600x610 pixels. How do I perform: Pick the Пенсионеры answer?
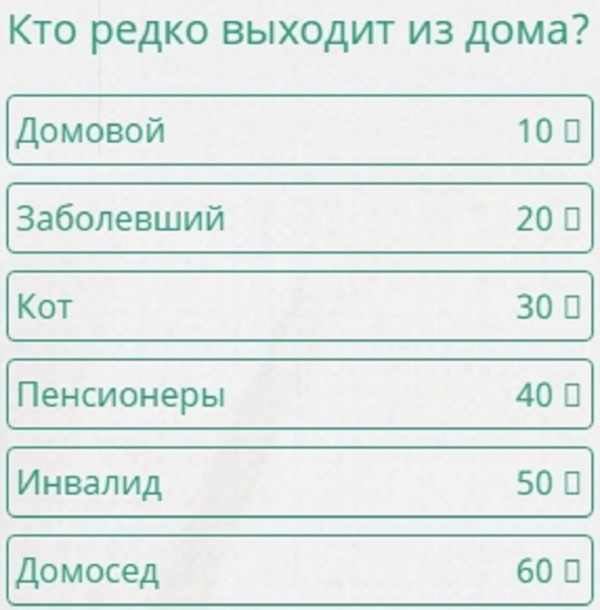coord(300,394)
